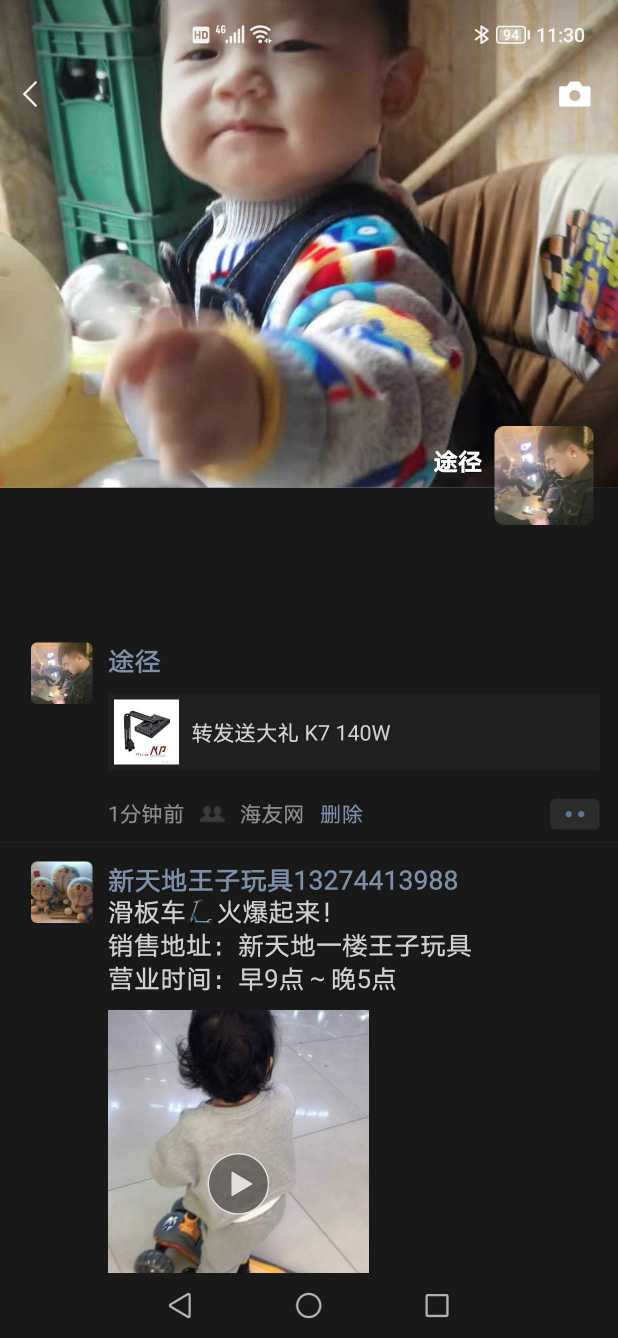Open the 海友网 source link
Screen dimensions: 618x1338
click(271, 815)
